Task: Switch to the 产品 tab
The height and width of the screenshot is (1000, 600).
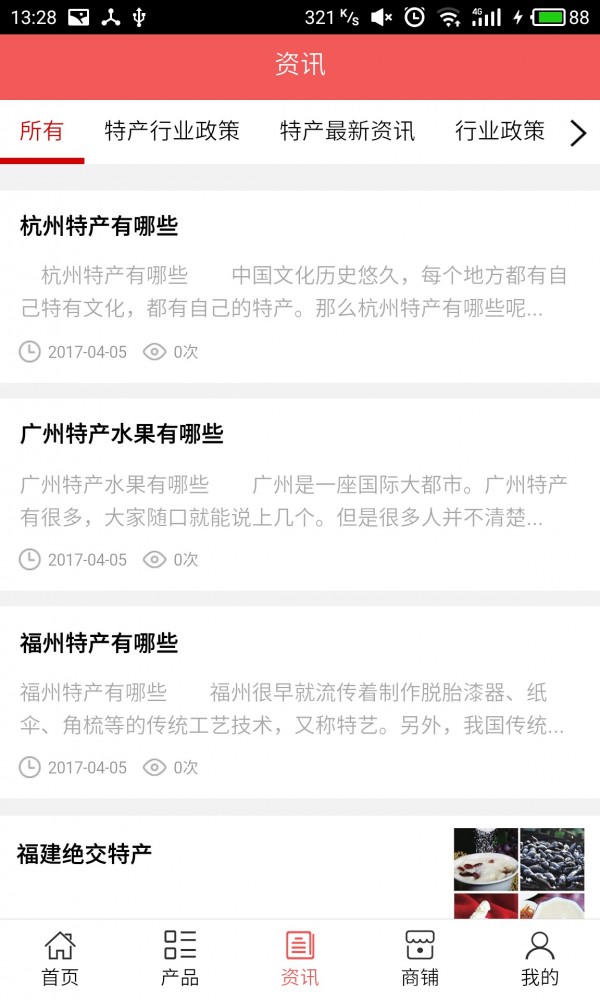Action: pos(180,958)
